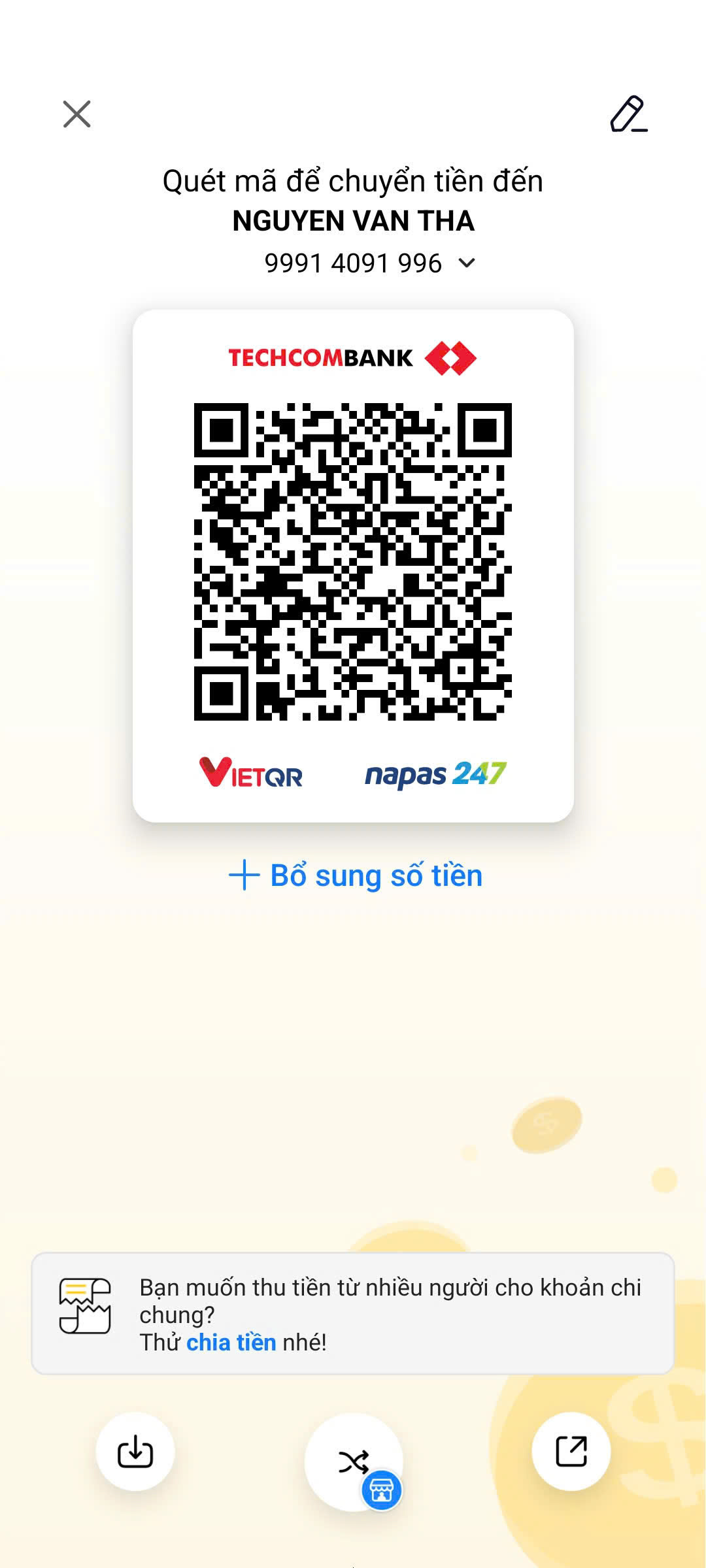
Task: Expand account number 9991 4091 996 dropdown
Action: (x=466, y=263)
